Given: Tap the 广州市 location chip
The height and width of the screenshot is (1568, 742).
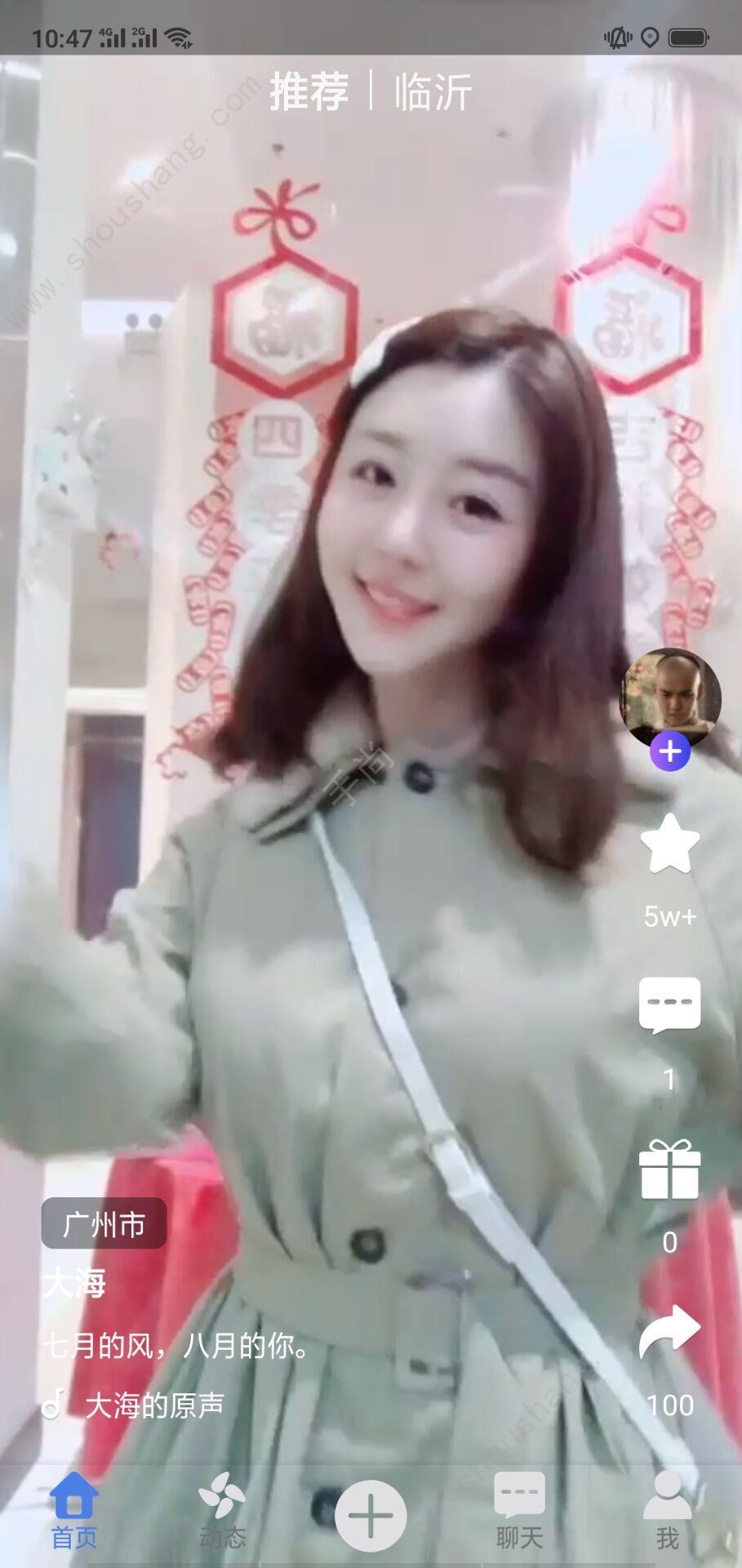Looking at the screenshot, I should pos(104,1223).
